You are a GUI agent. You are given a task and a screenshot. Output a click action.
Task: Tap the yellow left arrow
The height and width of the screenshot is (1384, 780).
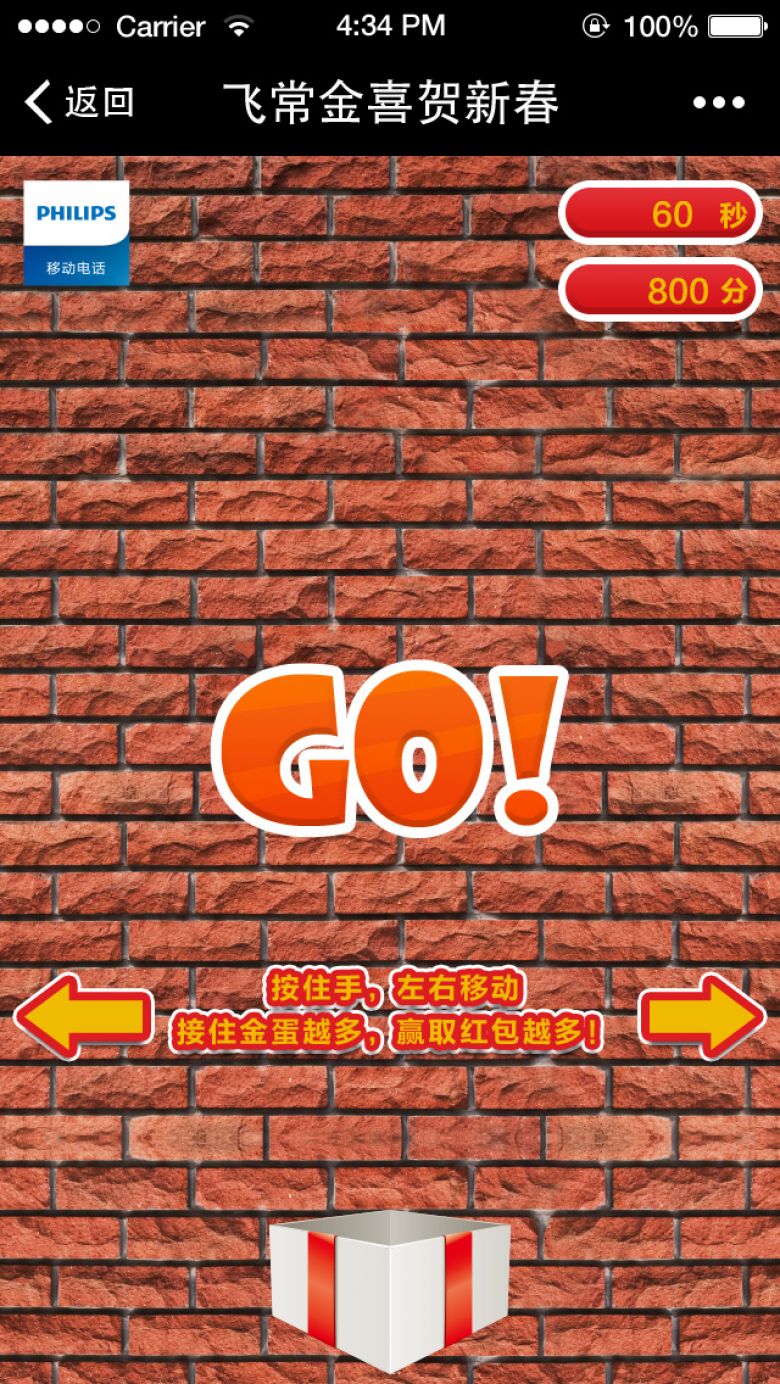click(x=83, y=1016)
